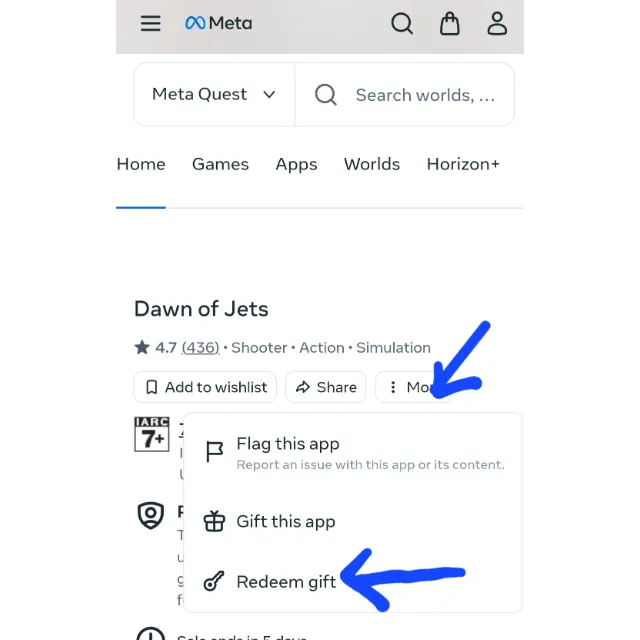Switch to the Horizon+ tab
640x640 pixels.
click(463, 164)
